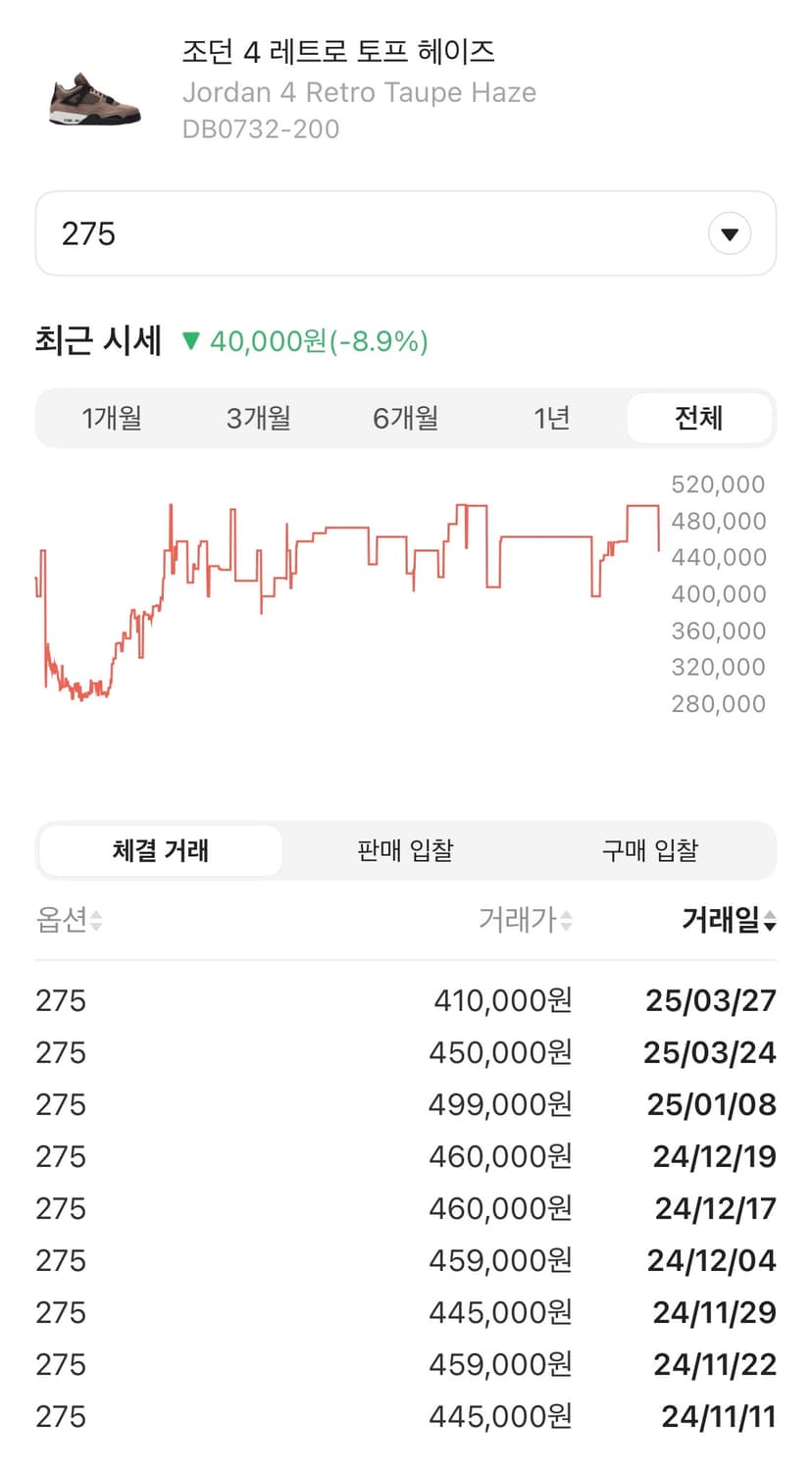Switch to the 판매 입찰 tab
Screen dimensions: 812x1471
click(x=405, y=850)
